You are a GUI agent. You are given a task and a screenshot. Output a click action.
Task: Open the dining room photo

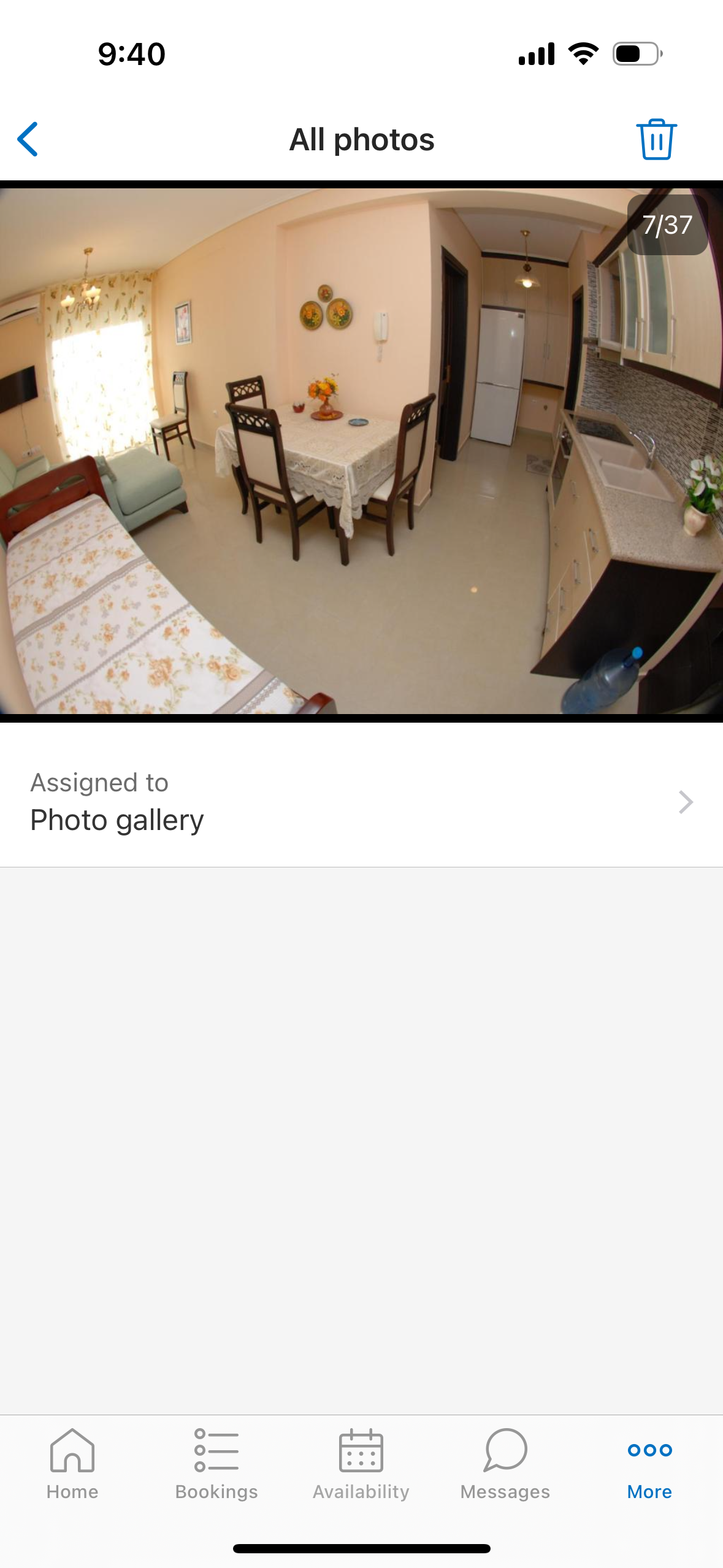click(x=361, y=451)
